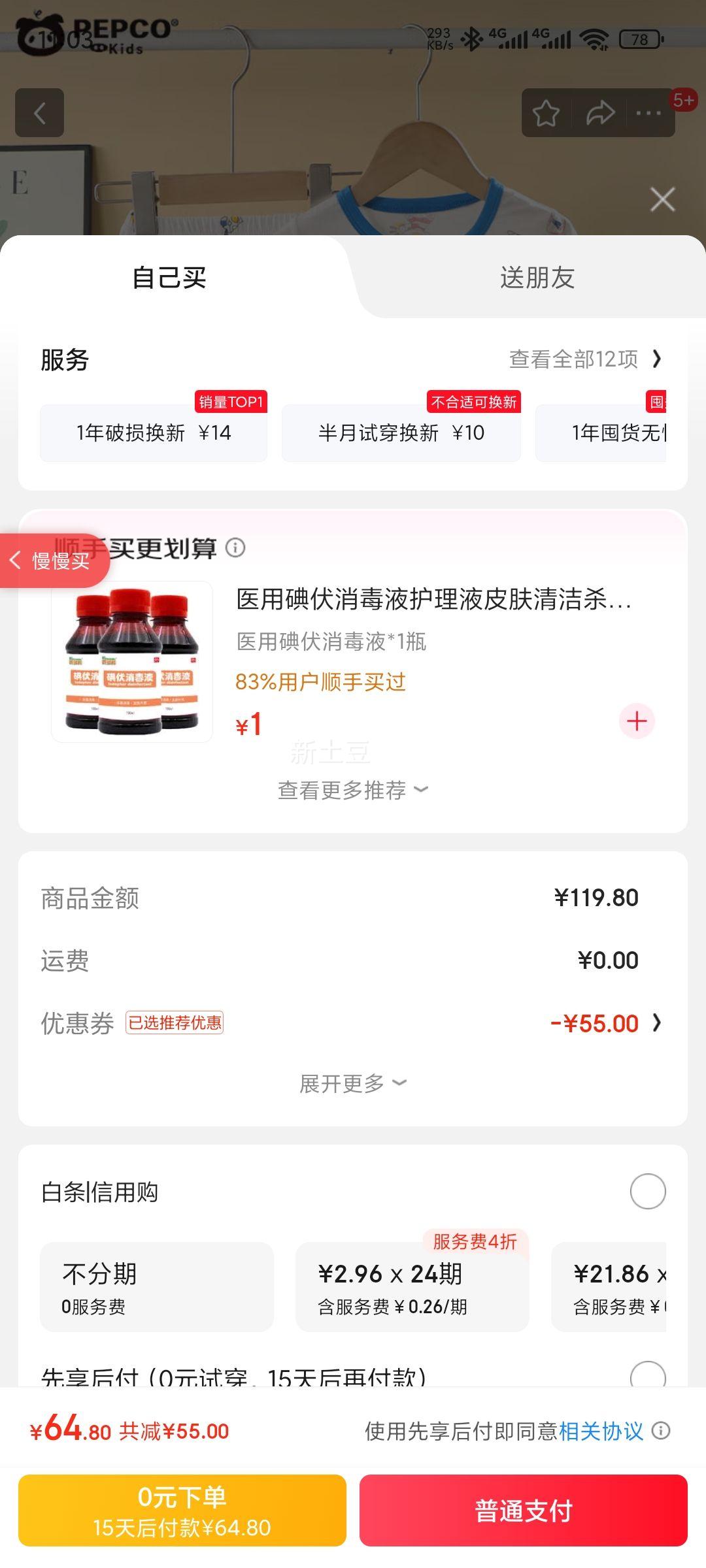Open the 优惠券 coupon selection
The width and height of the screenshot is (706, 1568).
click(605, 1023)
